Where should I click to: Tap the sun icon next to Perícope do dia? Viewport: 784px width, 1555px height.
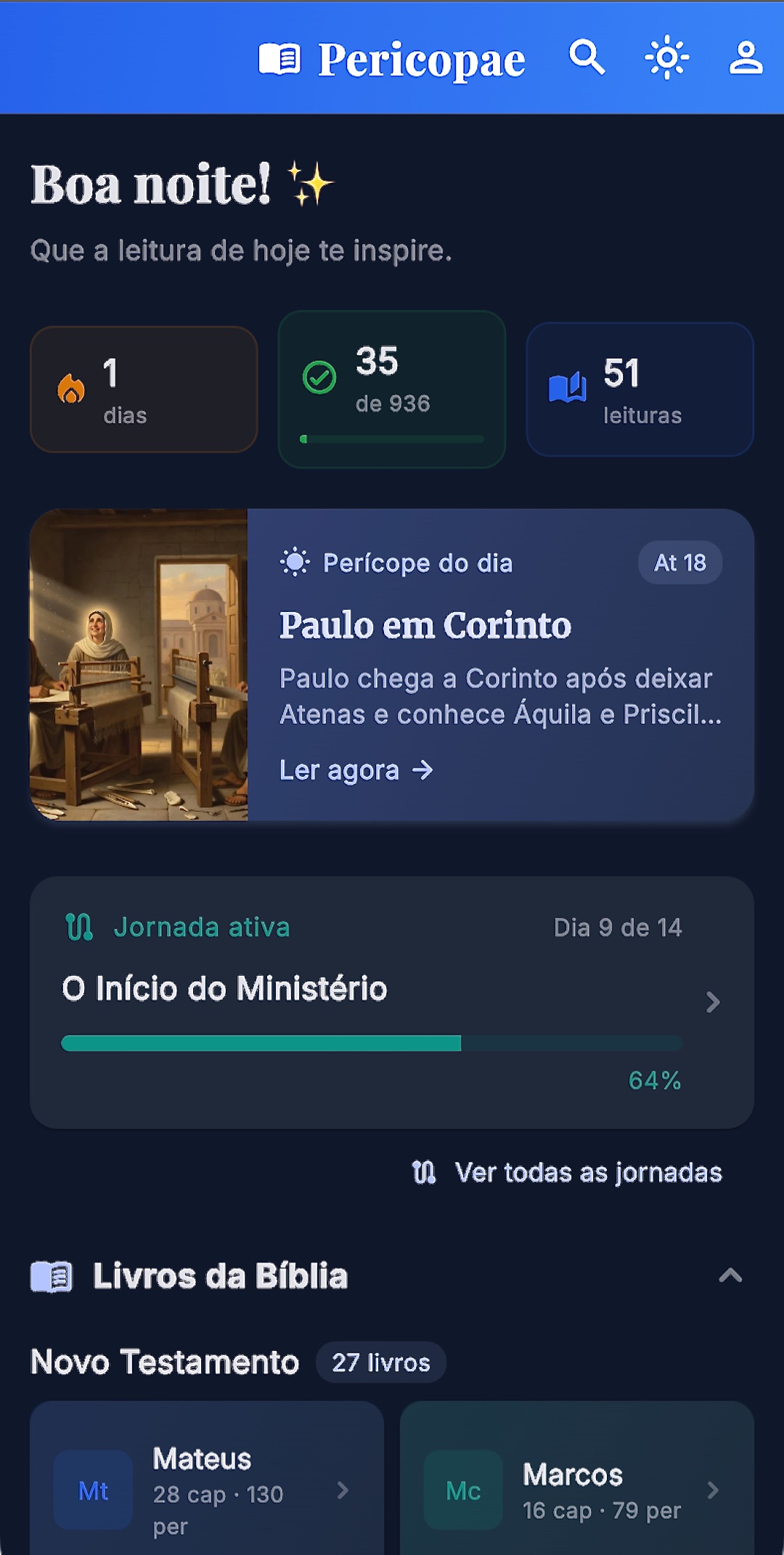tap(294, 562)
